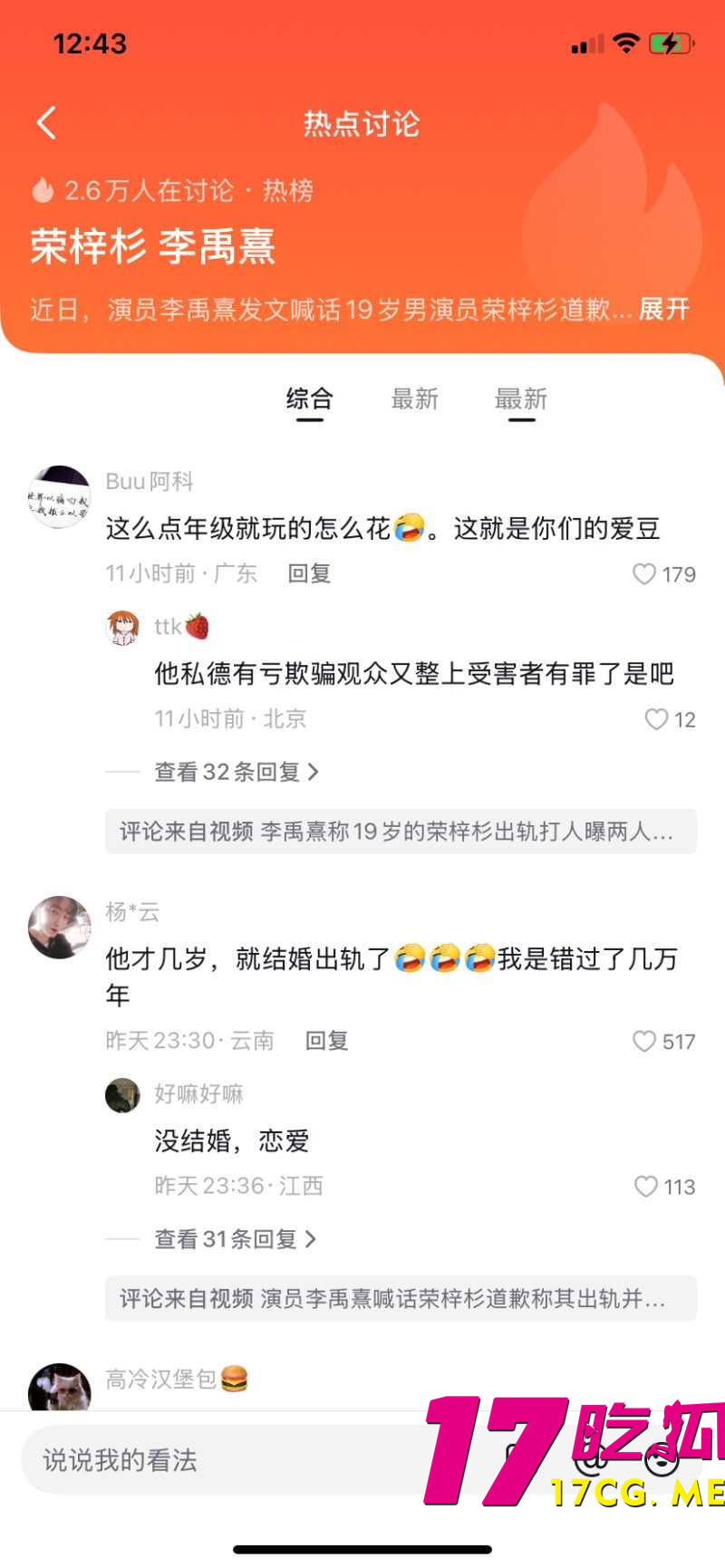Viewport: 725px width, 1568px height.
Task: Like Buu阿科's comment heart icon
Action: pos(644,573)
